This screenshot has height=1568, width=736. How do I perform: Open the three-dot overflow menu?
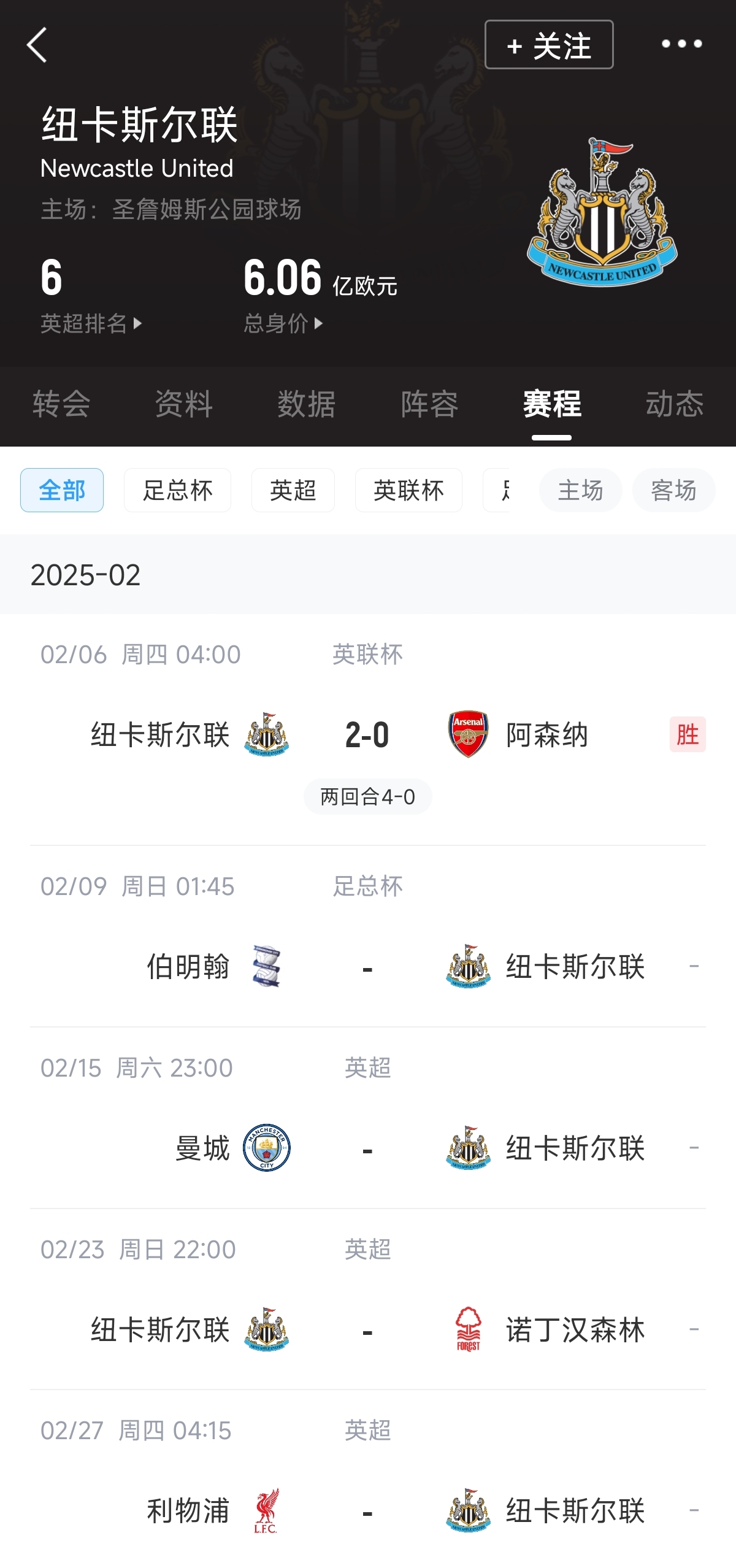681,44
